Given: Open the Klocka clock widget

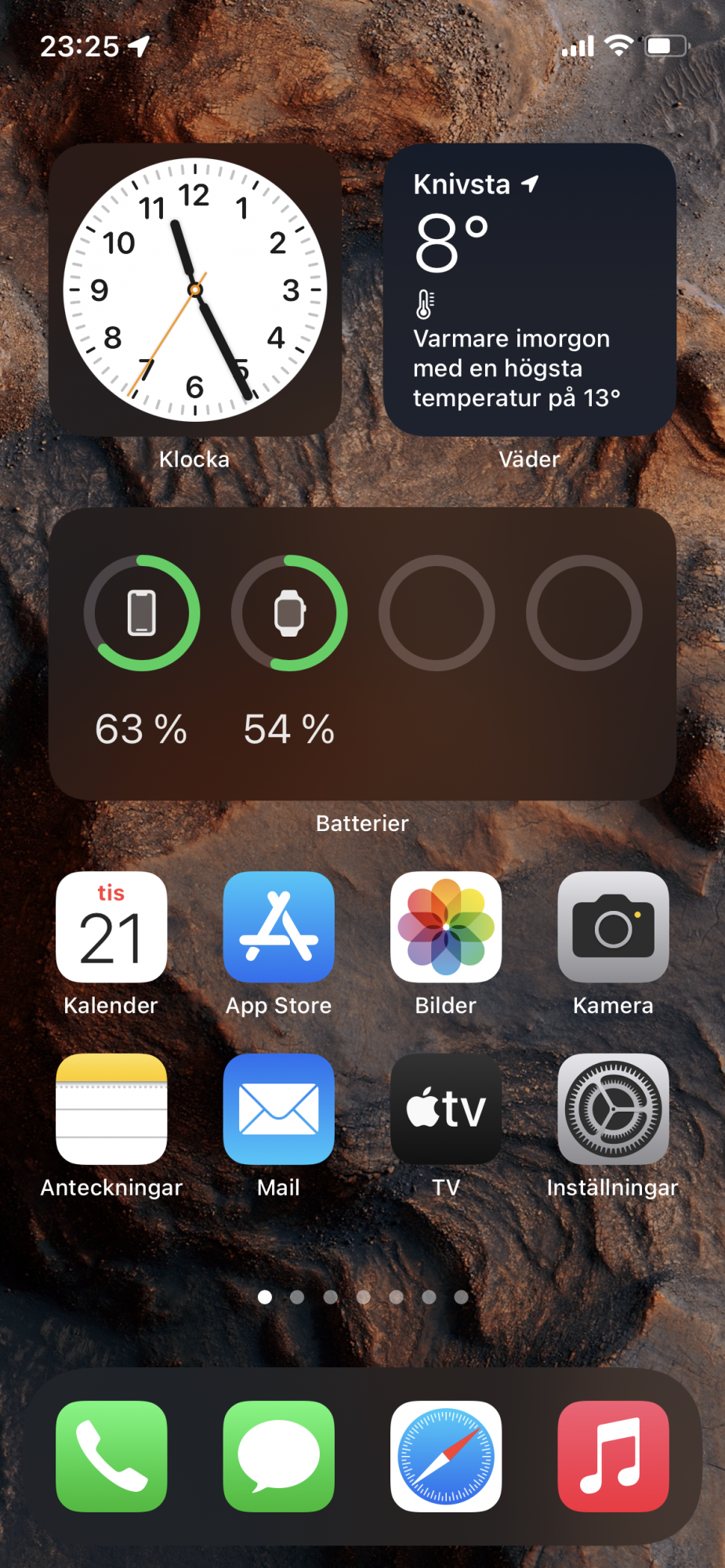Looking at the screenshot, I should click(x=194, y=289).
